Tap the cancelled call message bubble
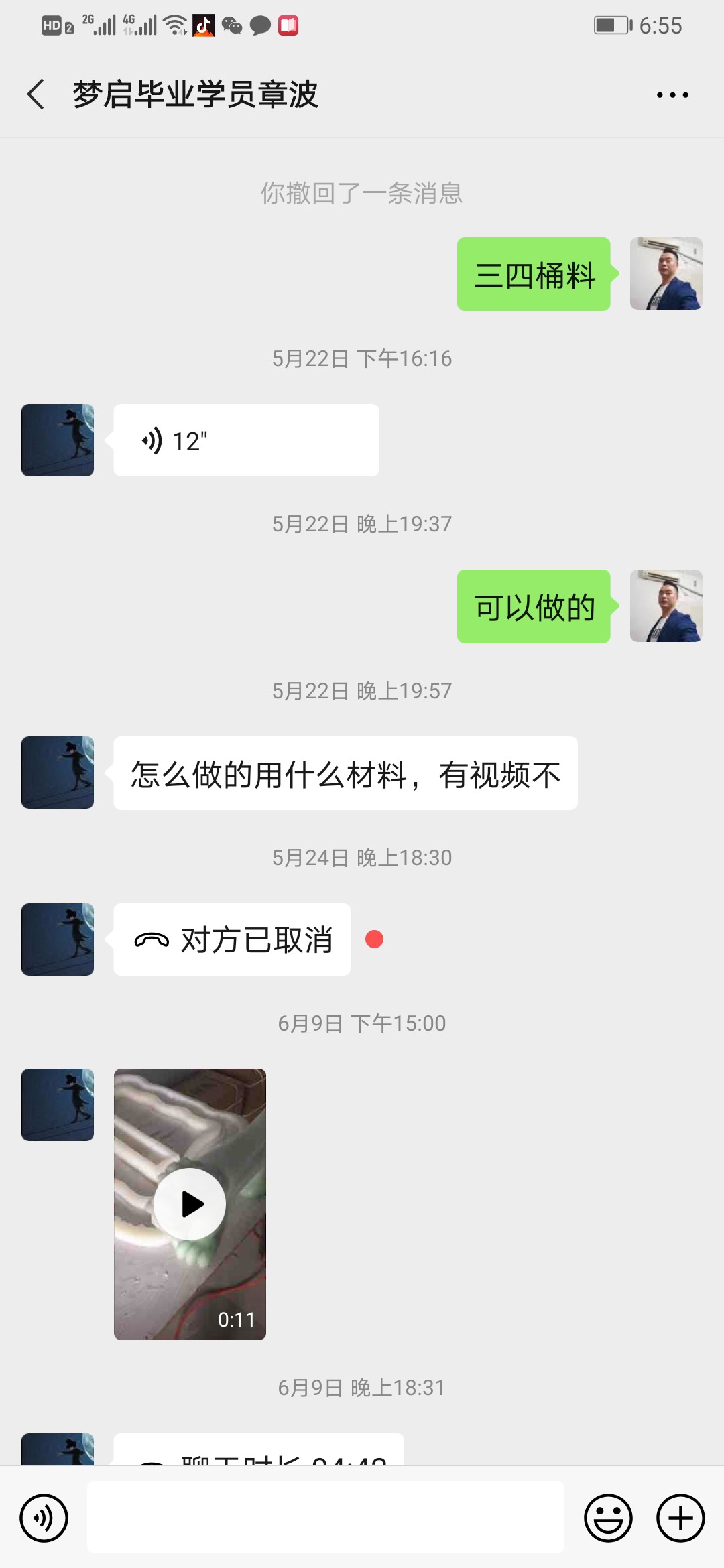Viewport: 724px width, 1568px height. pos(231,940)
